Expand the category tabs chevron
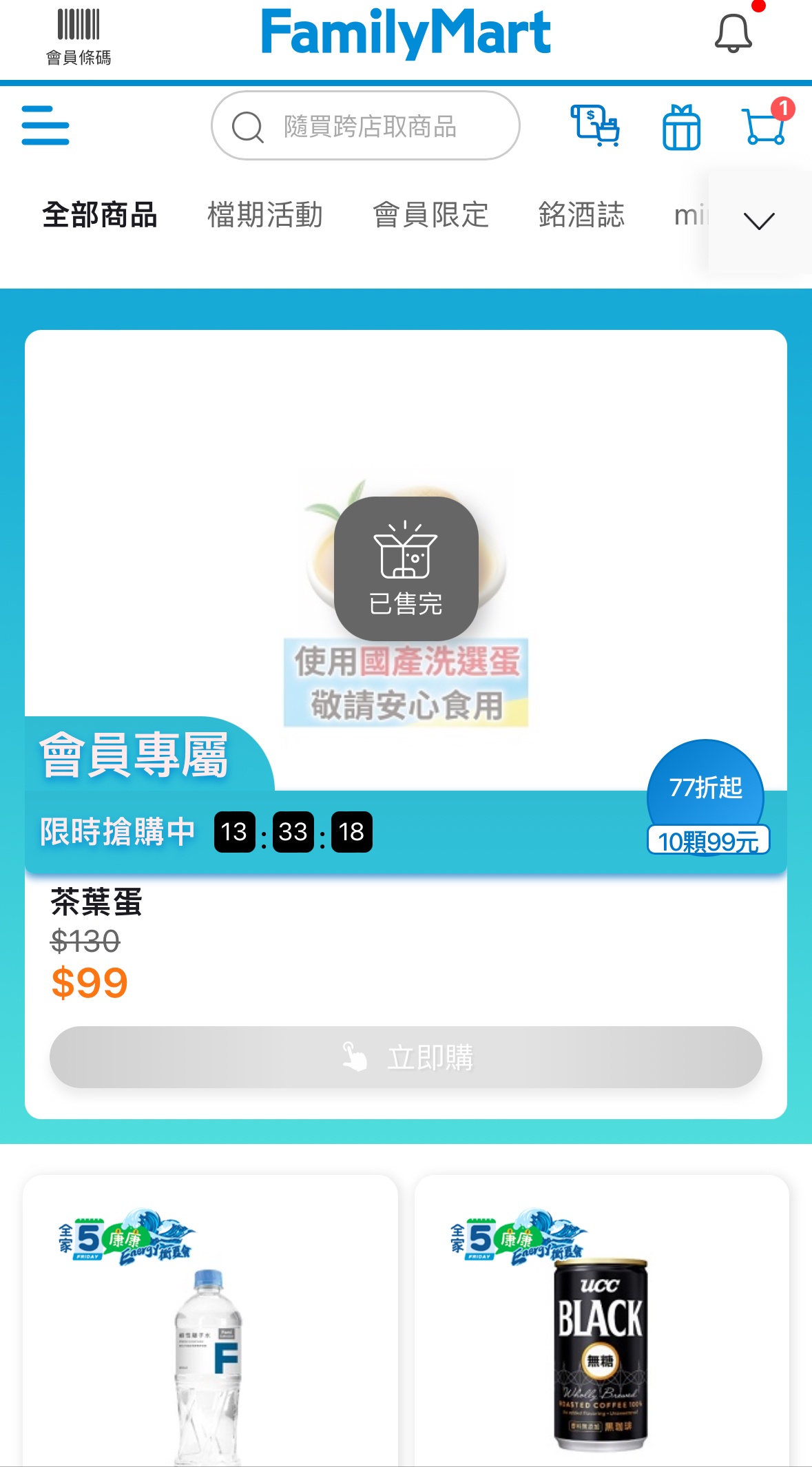The image size is (812, 1467). click(x=759, y=221)
